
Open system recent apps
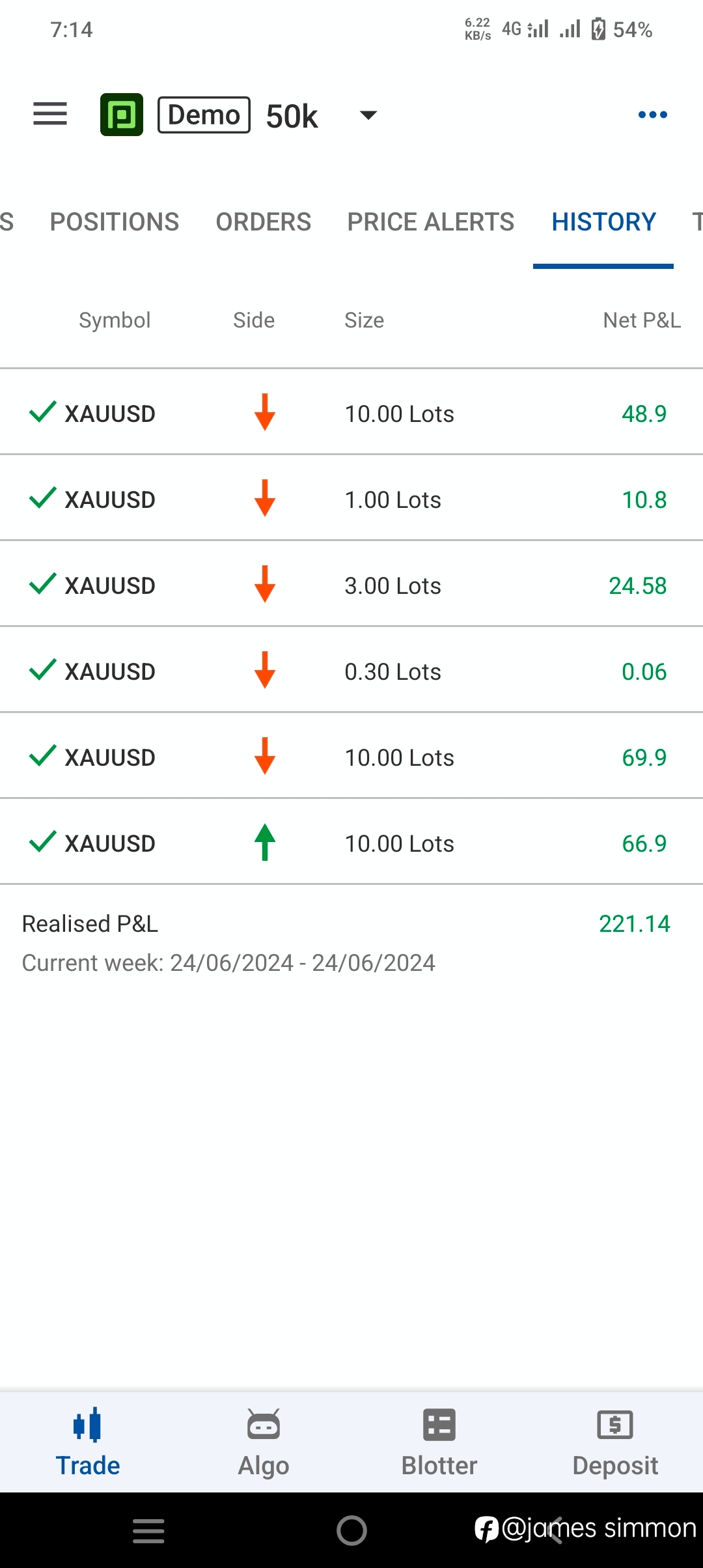pos(148,1530)
